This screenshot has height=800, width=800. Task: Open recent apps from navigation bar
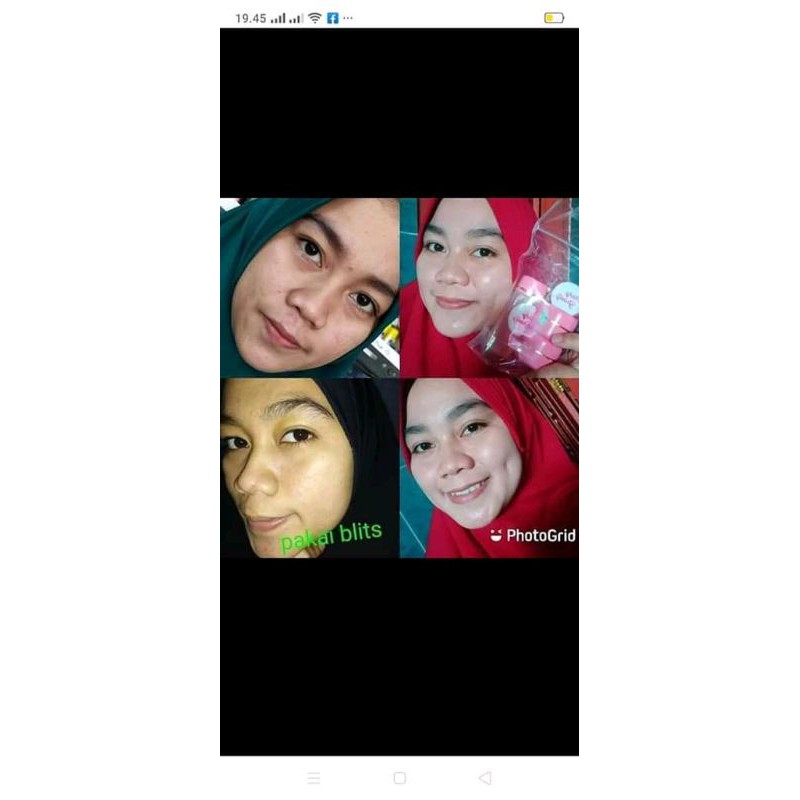314,778
